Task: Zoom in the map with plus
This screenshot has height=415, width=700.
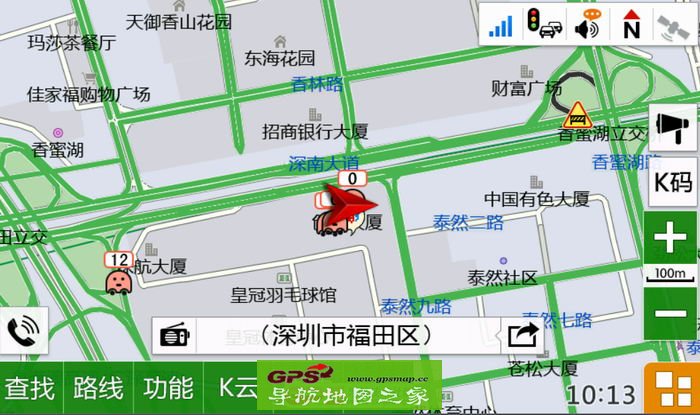Action: coord(669,240)
